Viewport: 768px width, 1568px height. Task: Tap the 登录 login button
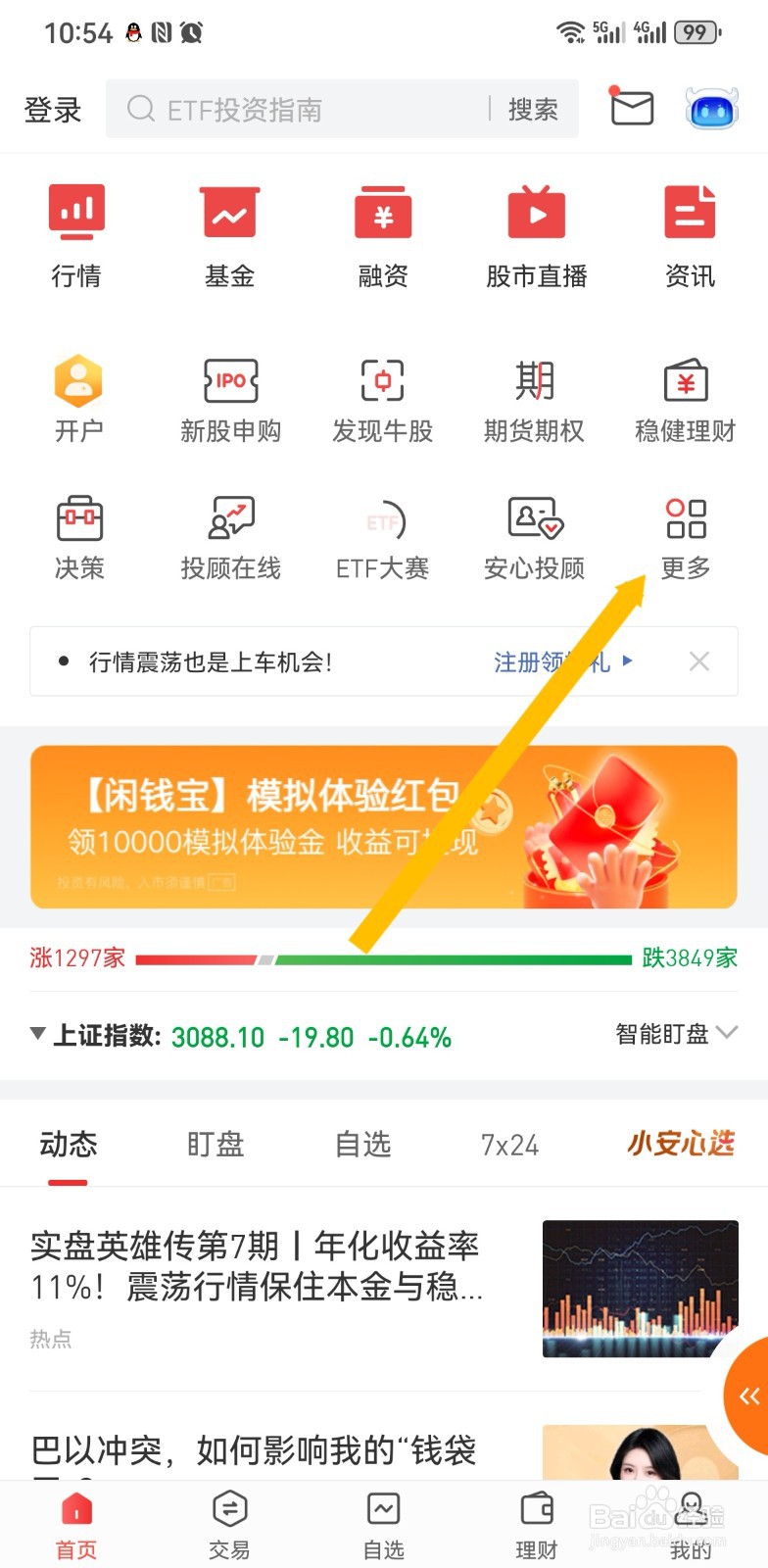(x=51, y=109)
